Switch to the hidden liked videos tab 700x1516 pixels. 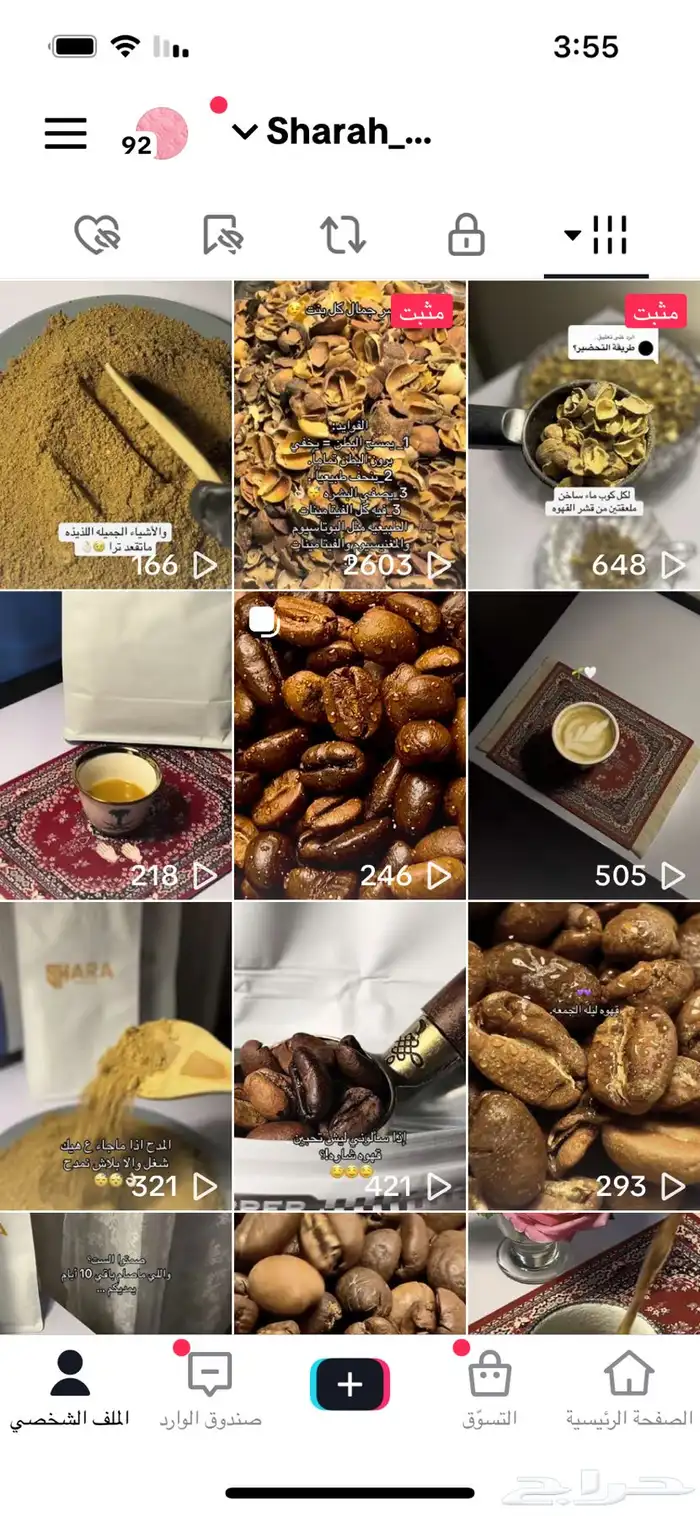[97, 236]
